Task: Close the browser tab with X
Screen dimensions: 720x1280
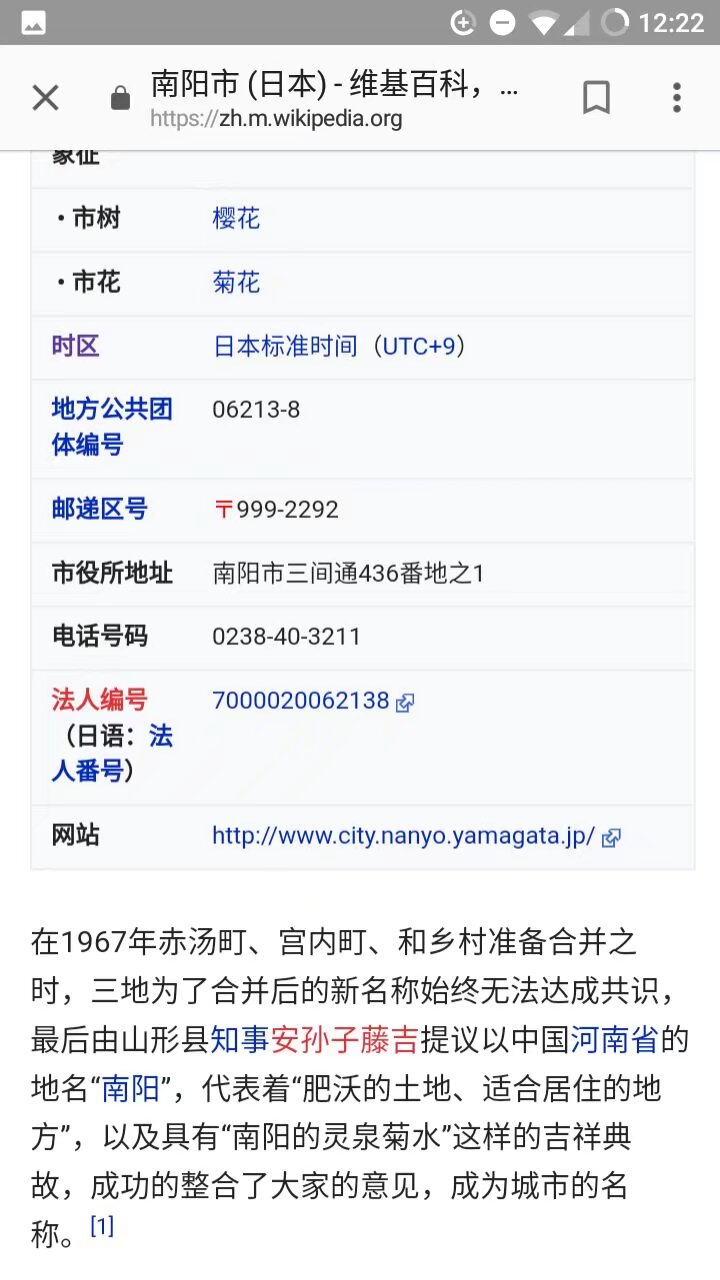Action: point(46,98)
